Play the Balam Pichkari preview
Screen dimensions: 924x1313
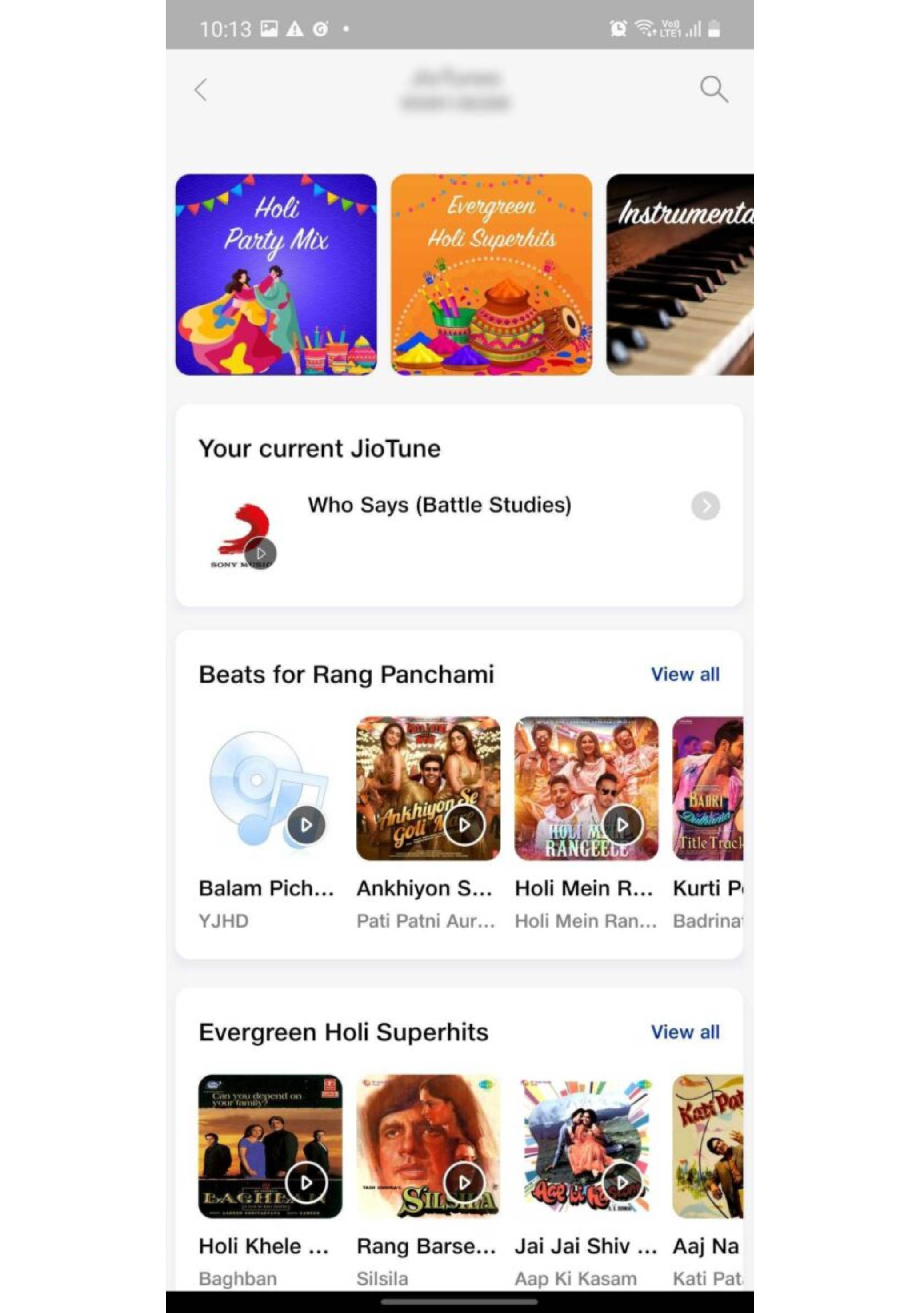(306, 825)
